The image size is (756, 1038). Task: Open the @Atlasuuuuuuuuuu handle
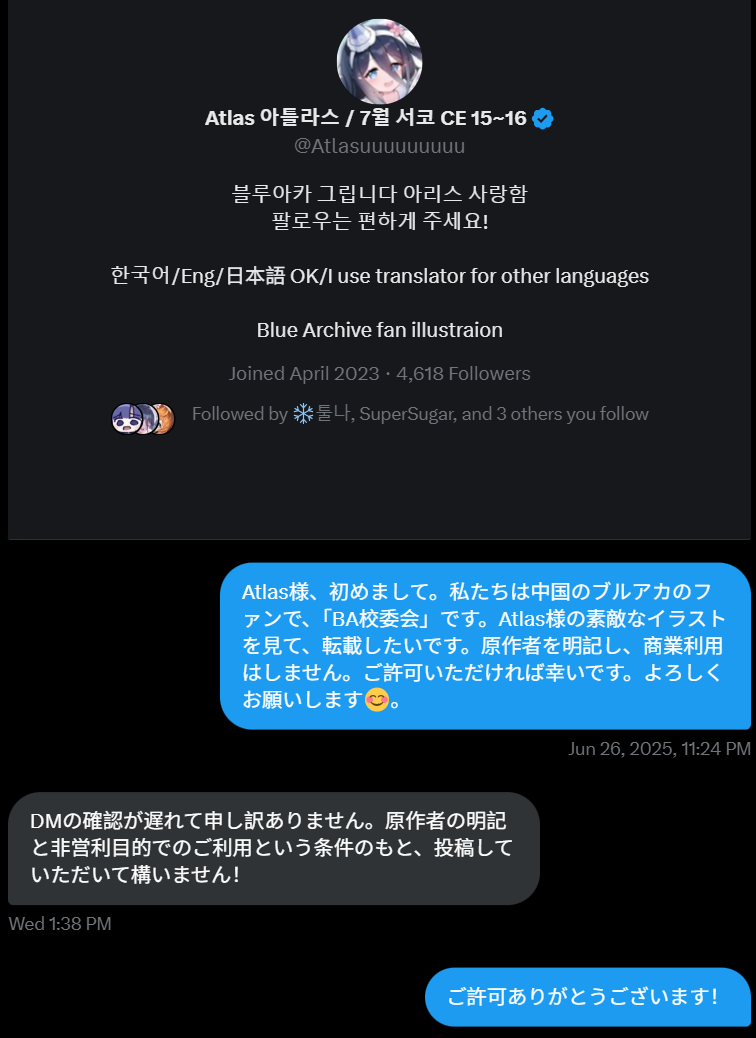point(379,146)
